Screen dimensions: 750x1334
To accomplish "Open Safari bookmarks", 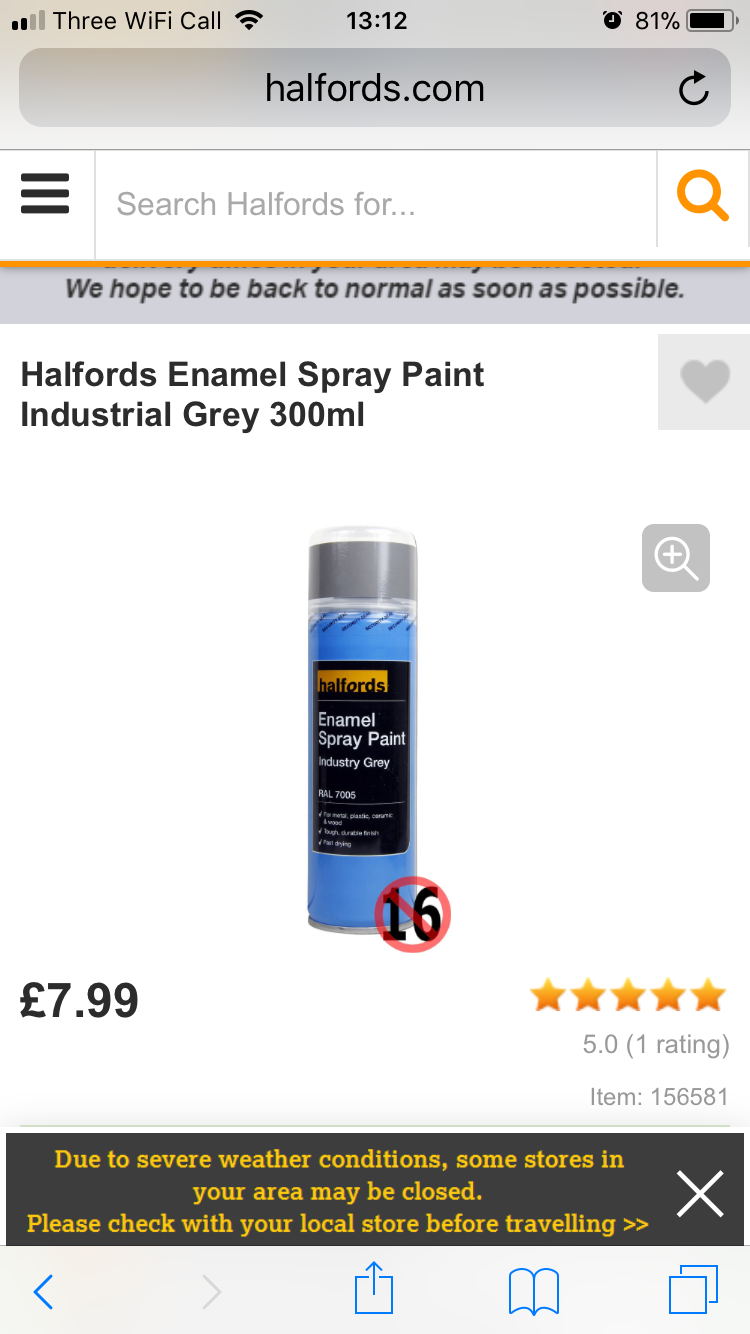I will [x=534, y=1292].
